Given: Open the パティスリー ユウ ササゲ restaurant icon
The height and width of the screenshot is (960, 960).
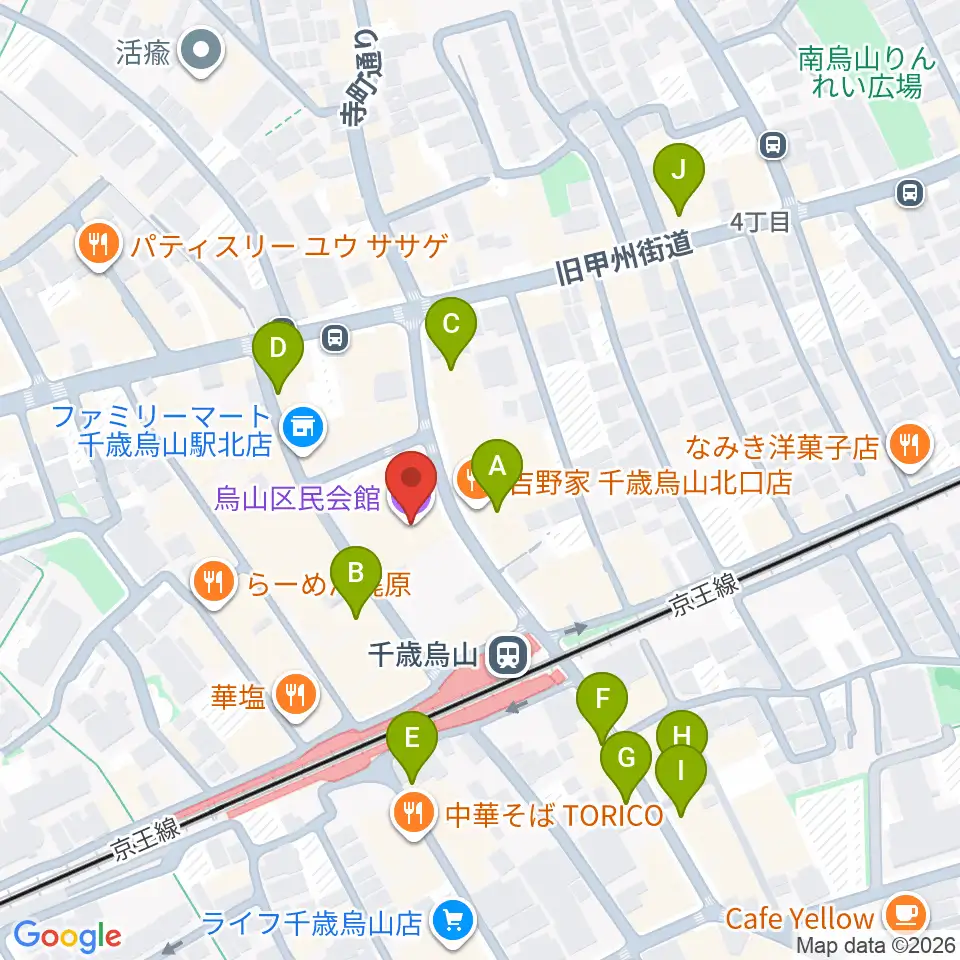Looking at the screenshot, I should click(99, 246).
